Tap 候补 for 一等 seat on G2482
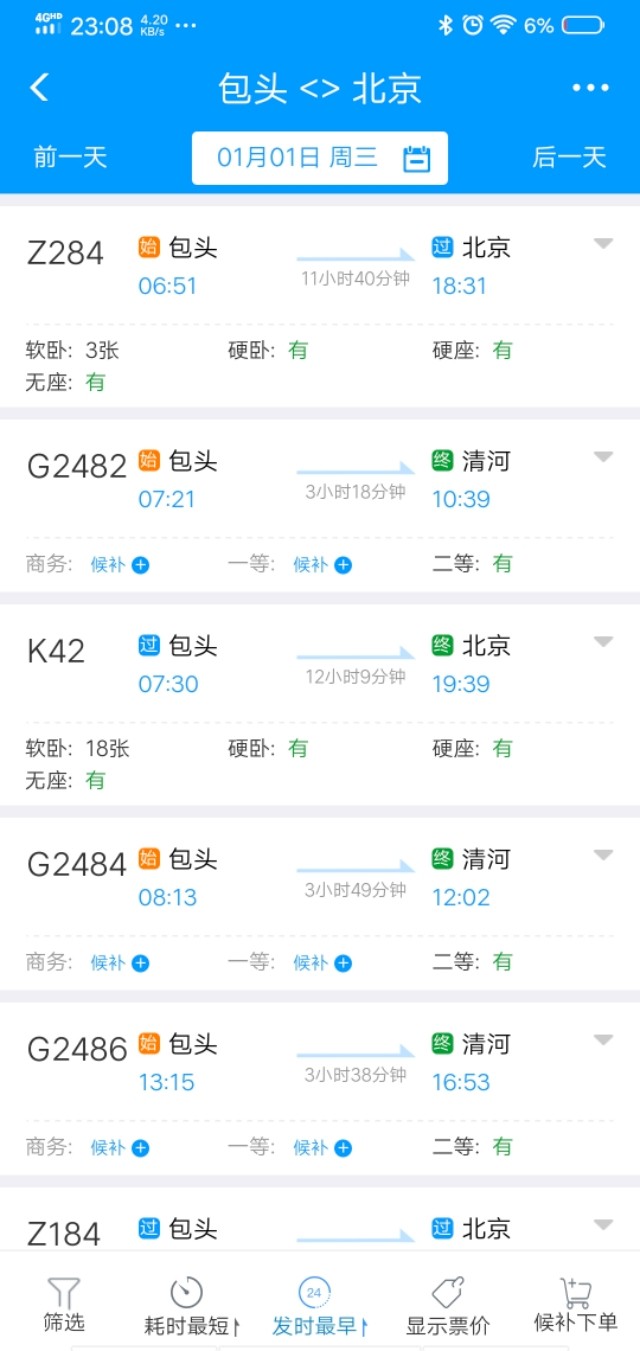This screenshot has height=1351, width=640. coord(322,565)
